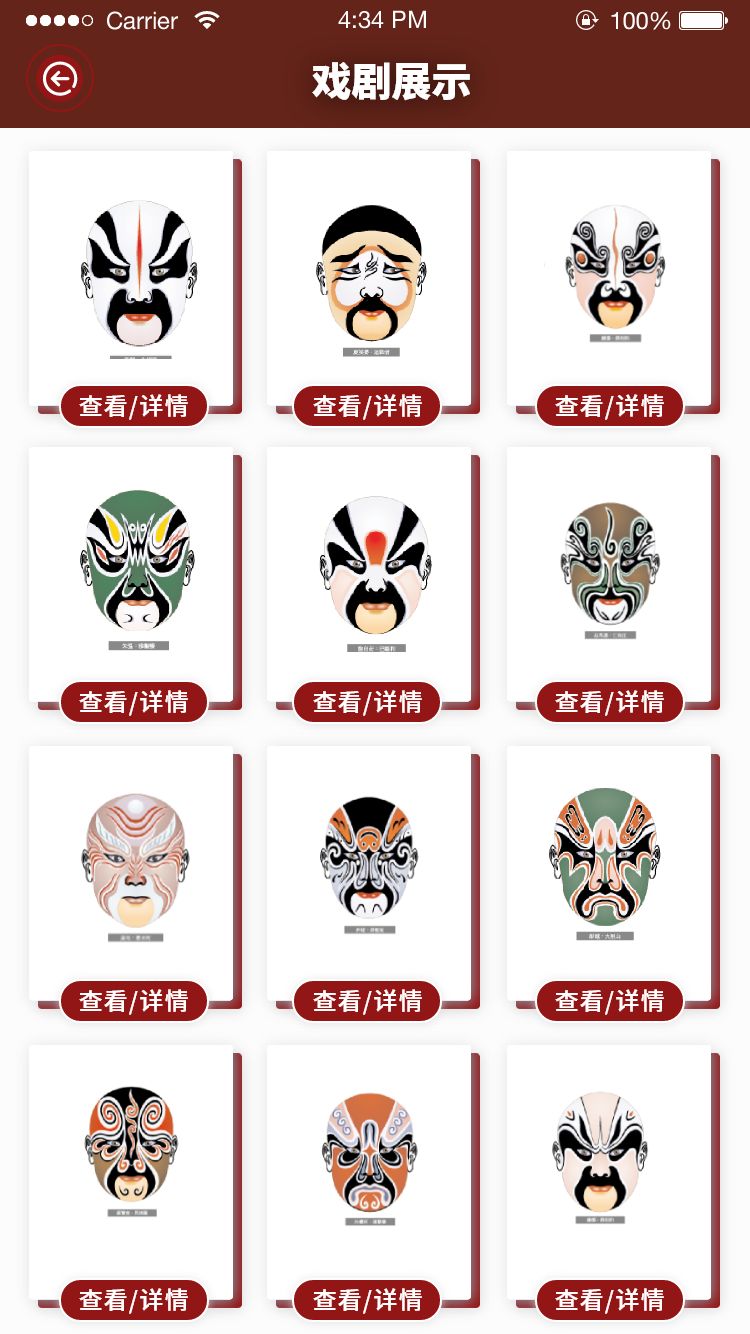View details of frowning green and orange mask
The image size is (750, 1334).
click(x=609, y=1001)
